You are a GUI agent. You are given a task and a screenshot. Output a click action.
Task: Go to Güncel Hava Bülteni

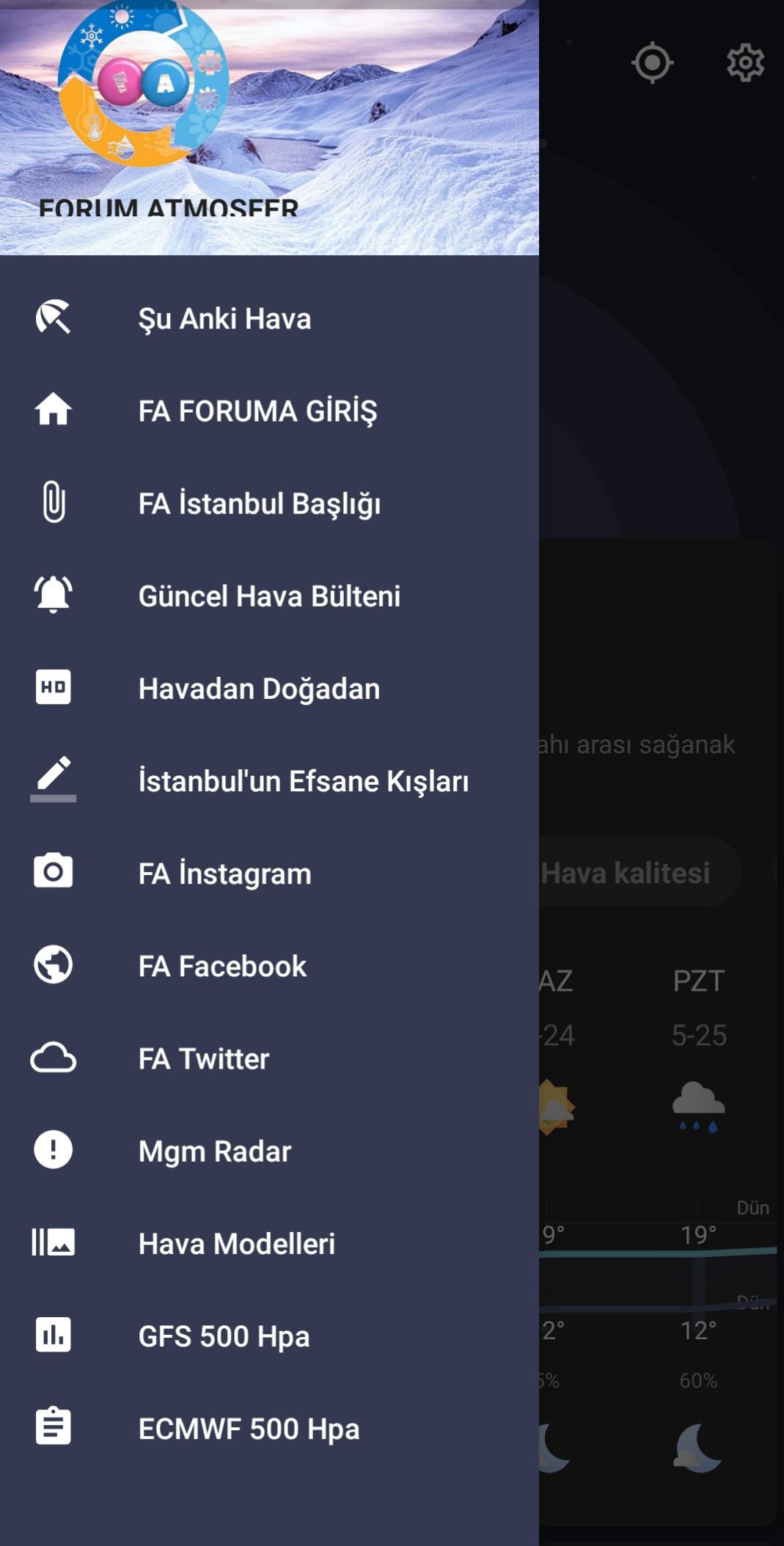[269, 596]
